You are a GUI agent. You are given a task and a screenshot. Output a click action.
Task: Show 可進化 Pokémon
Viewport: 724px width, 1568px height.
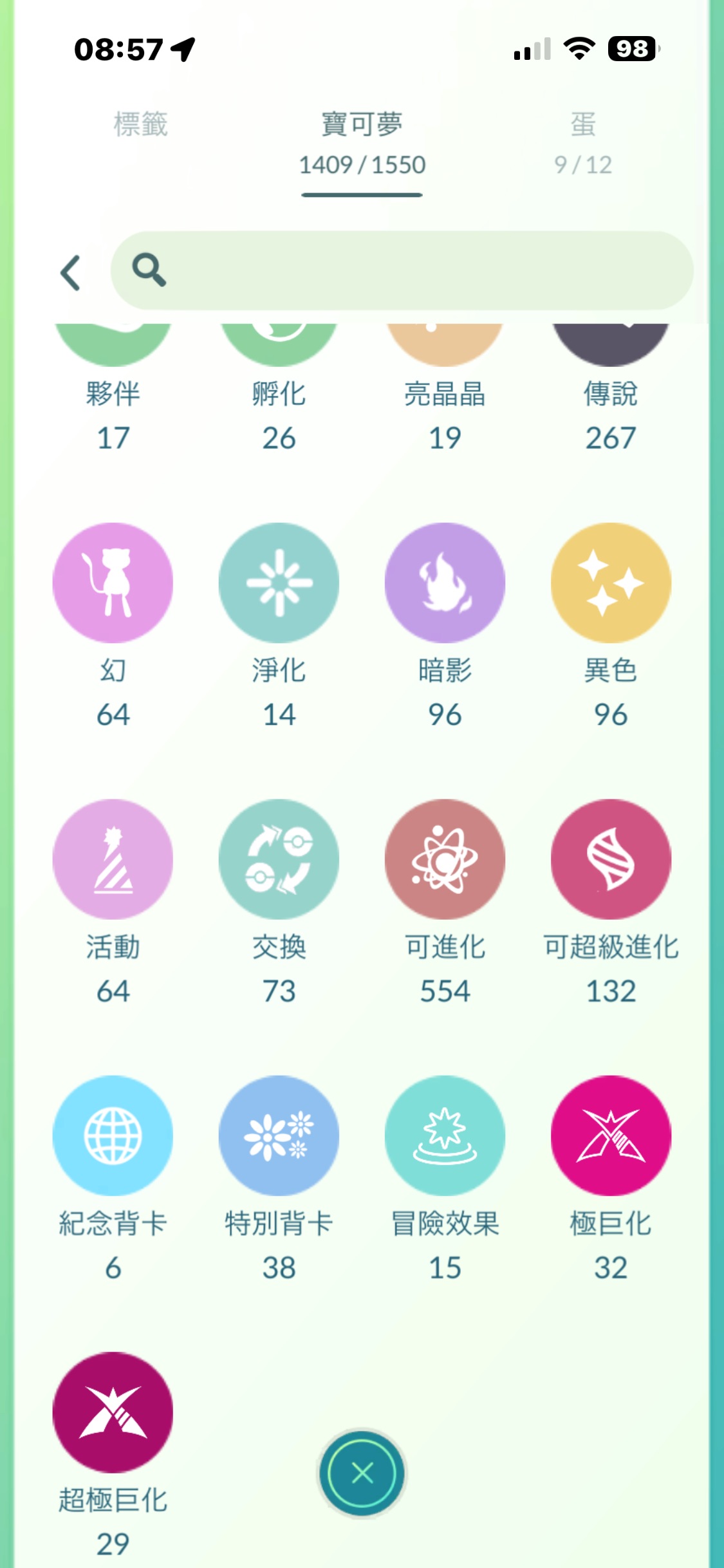tap(445, 859)
